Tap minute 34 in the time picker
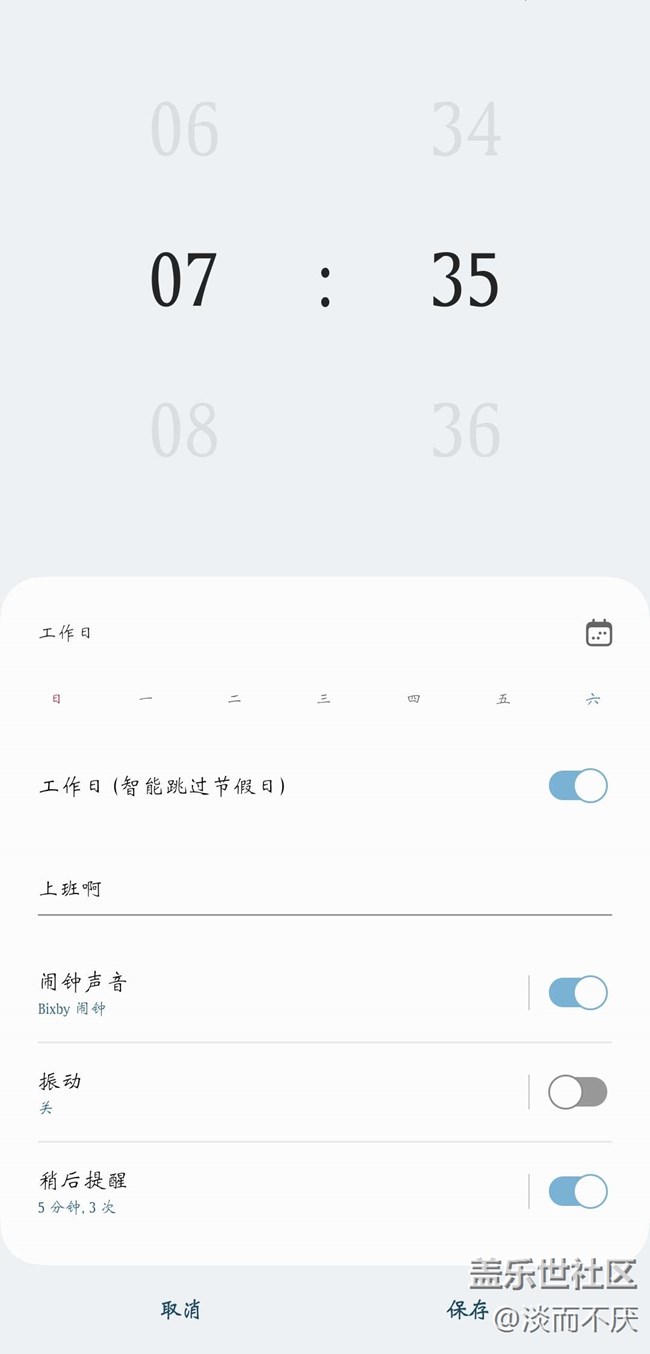 465,130
